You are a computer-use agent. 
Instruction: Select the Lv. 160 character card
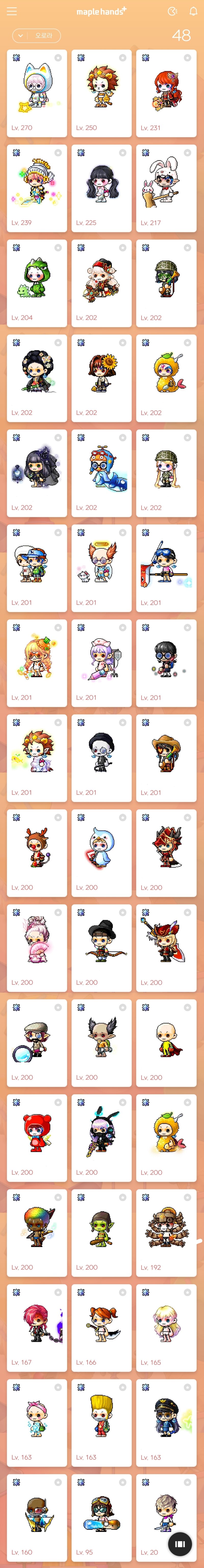click(x=36, y=1518)
